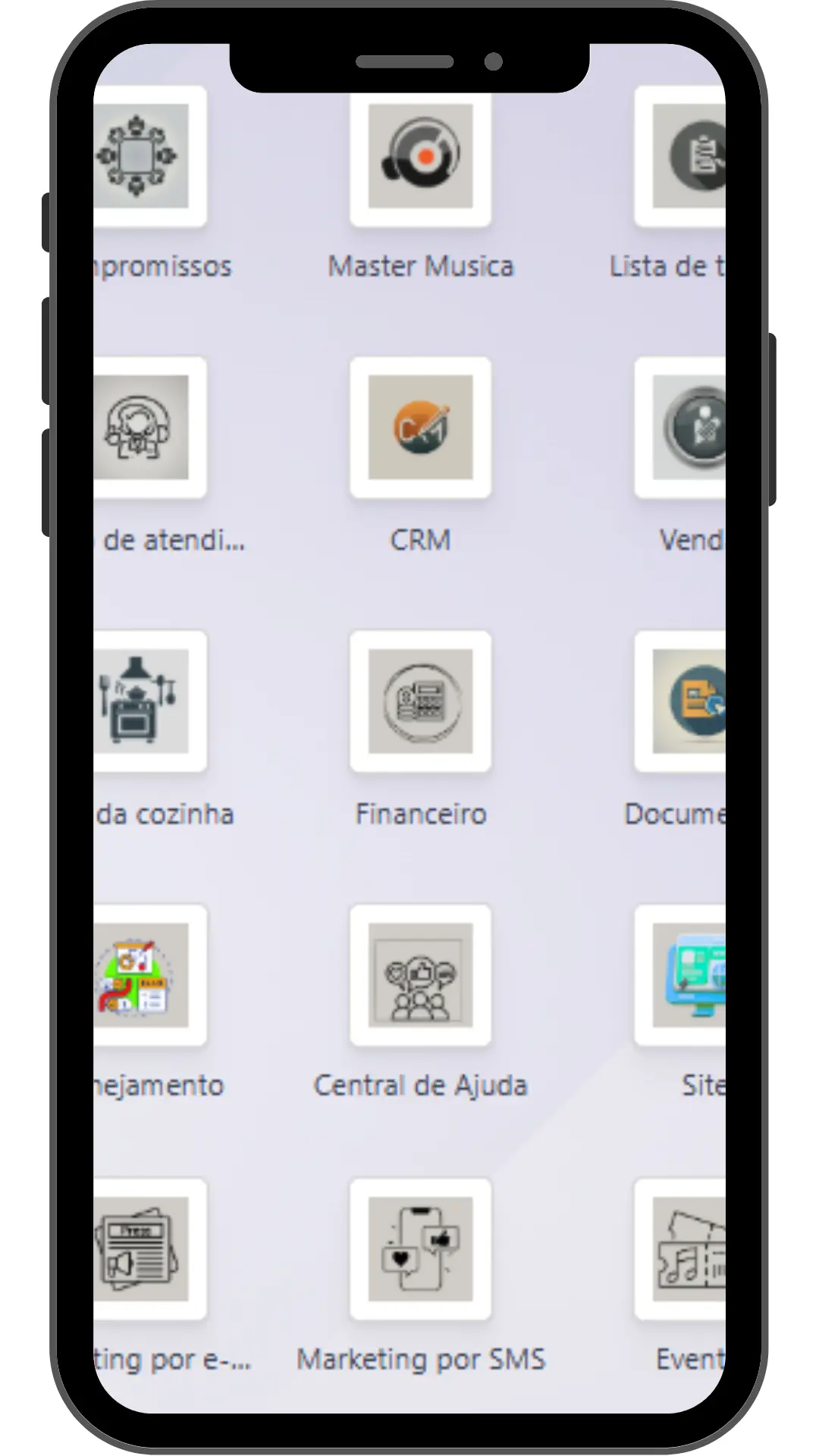The width and height of the screenshot is (819, 1456).
Task: Open Marketing por SMS
Action: [x=420, y=1249]
